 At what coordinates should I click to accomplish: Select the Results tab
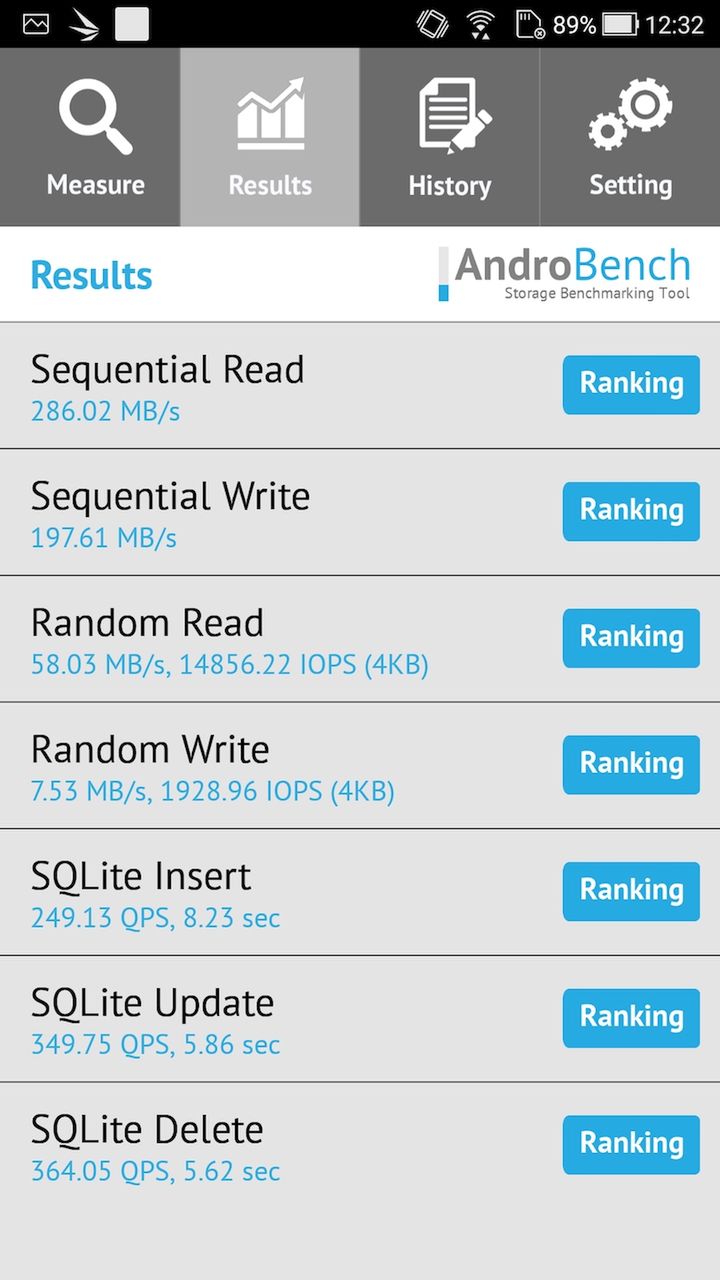[270, 137]
